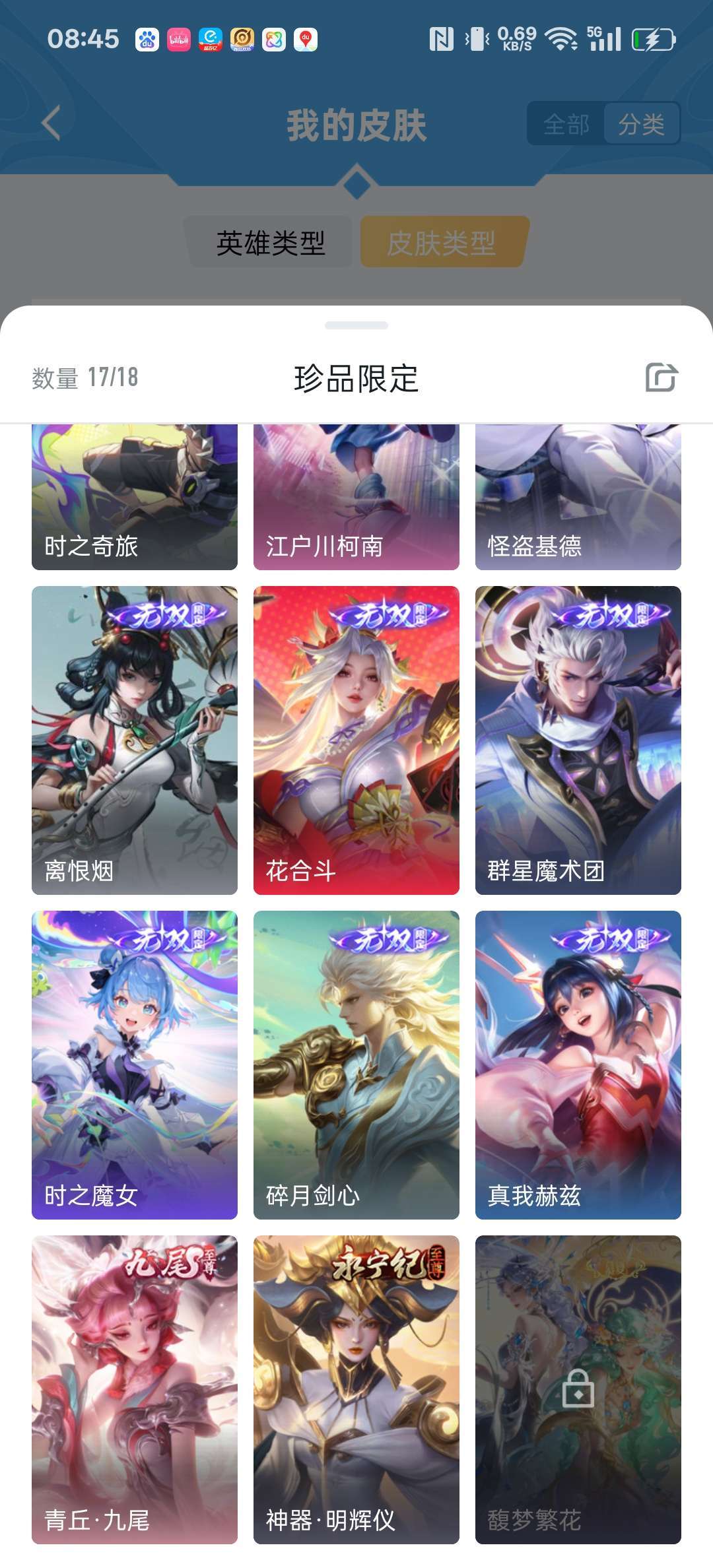Open the 群星魔术团 skin card

click(578, 740)
